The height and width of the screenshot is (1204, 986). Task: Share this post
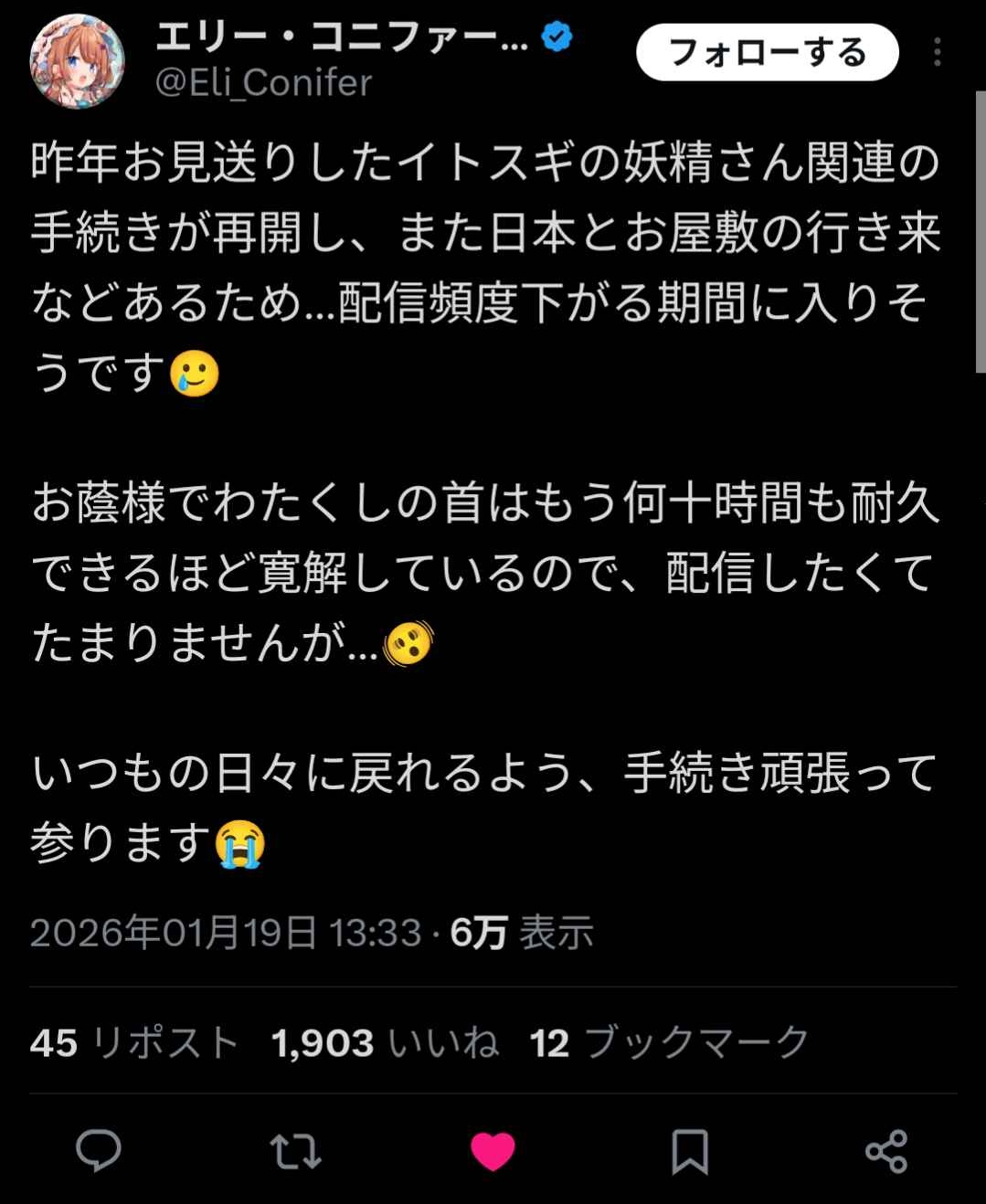885,1151
